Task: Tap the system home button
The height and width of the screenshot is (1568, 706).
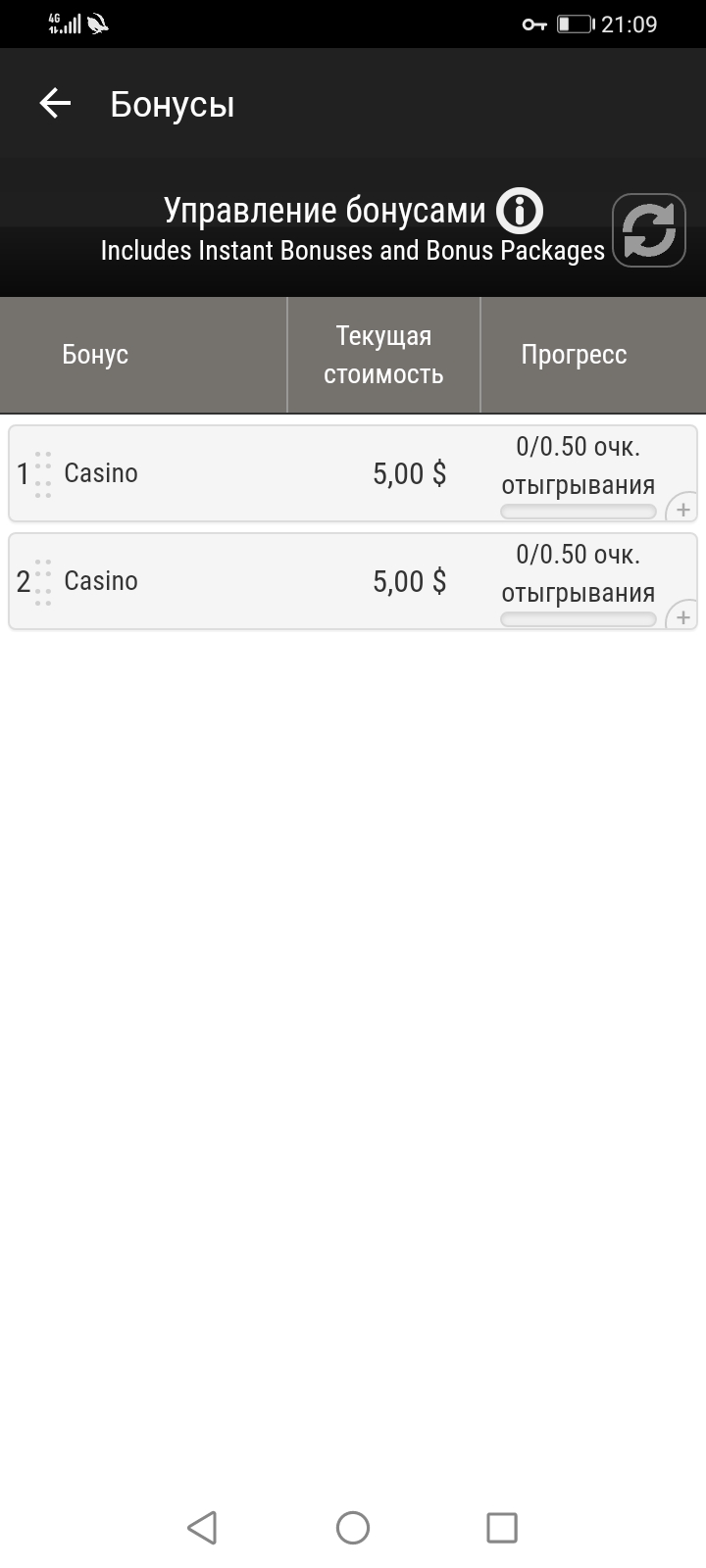Action: coord(353,1527)
